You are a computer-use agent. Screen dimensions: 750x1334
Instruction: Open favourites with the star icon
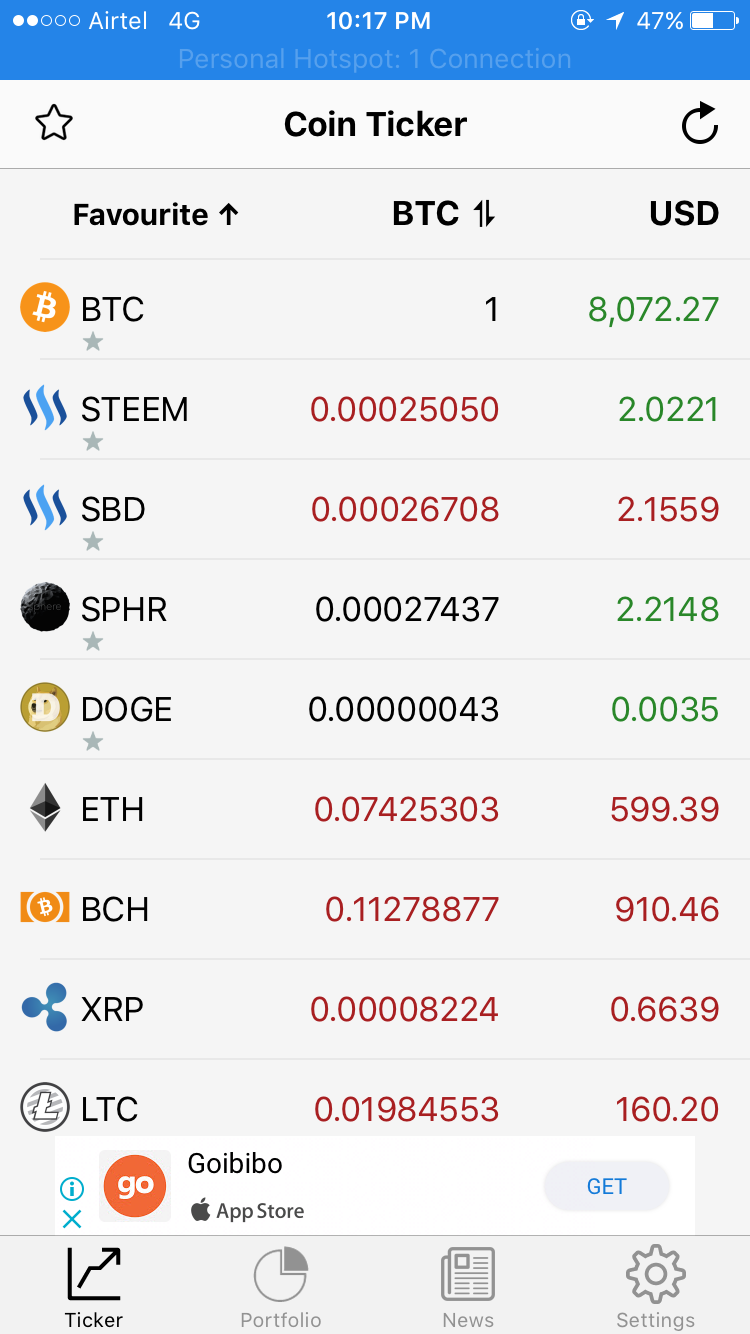pyautogui.click(x=54, y=124)
